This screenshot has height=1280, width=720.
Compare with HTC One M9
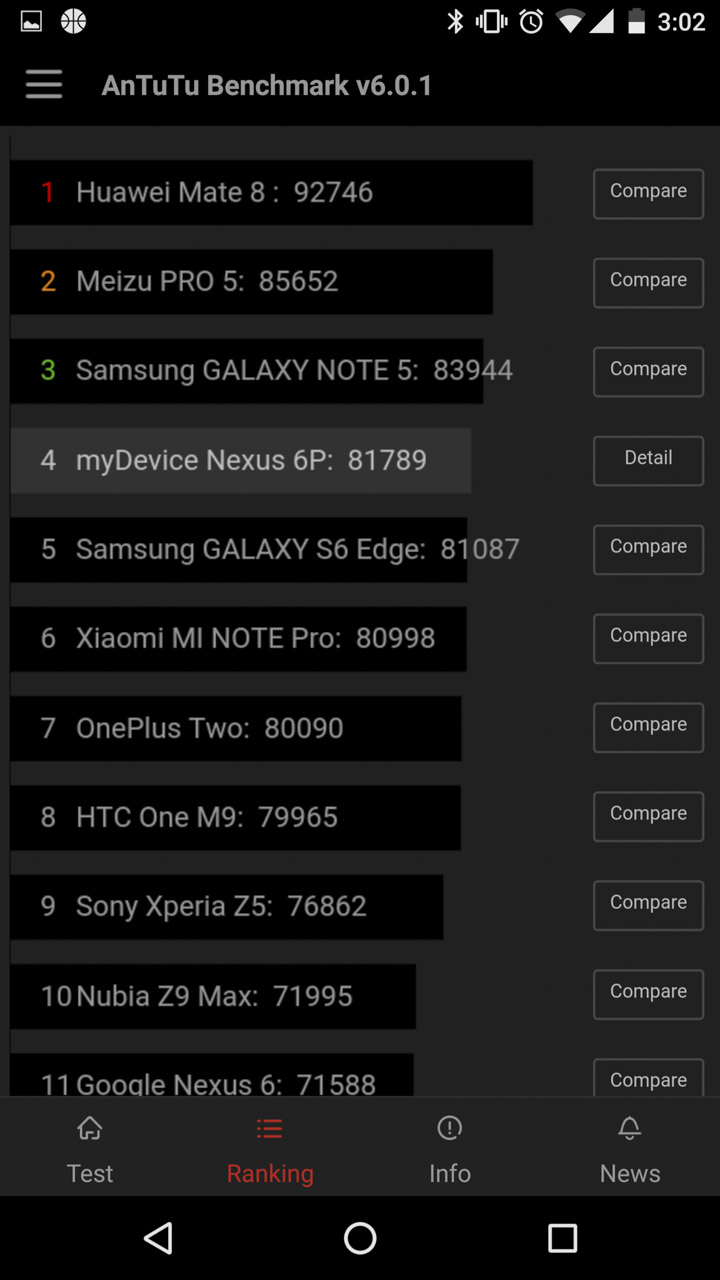coord(648,817)
